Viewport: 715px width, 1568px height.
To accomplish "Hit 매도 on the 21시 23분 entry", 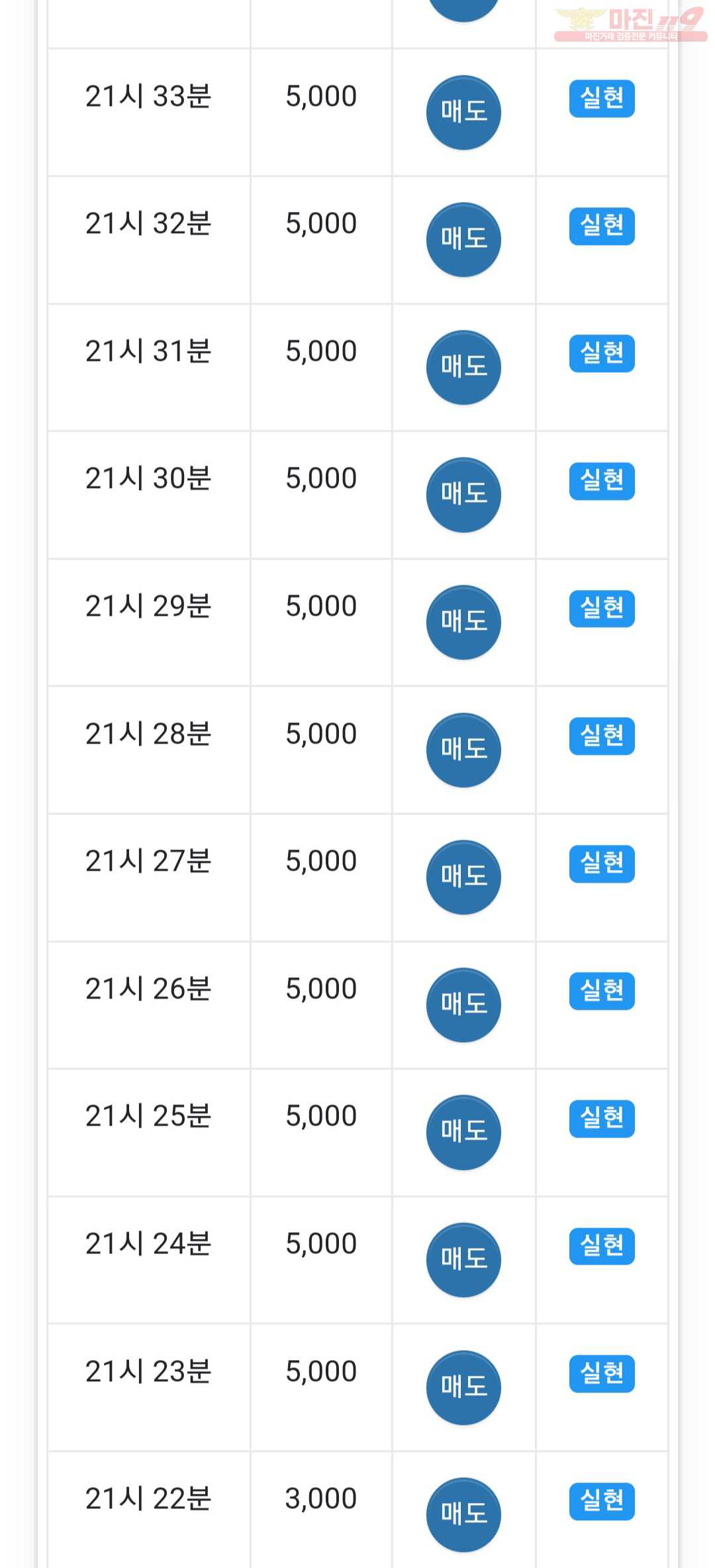I will (x=463, y=1388).
